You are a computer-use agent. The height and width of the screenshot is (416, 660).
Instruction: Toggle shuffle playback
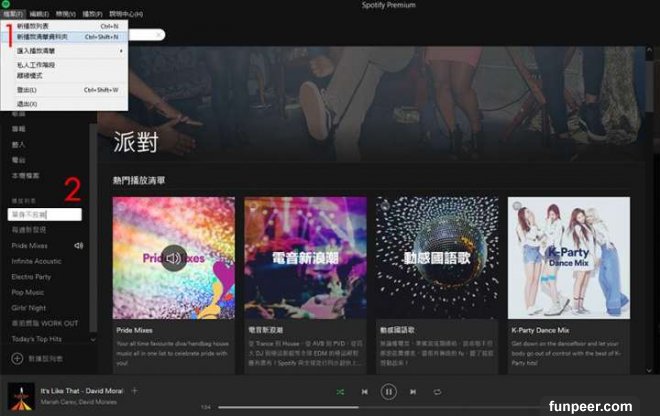point(341,392)
